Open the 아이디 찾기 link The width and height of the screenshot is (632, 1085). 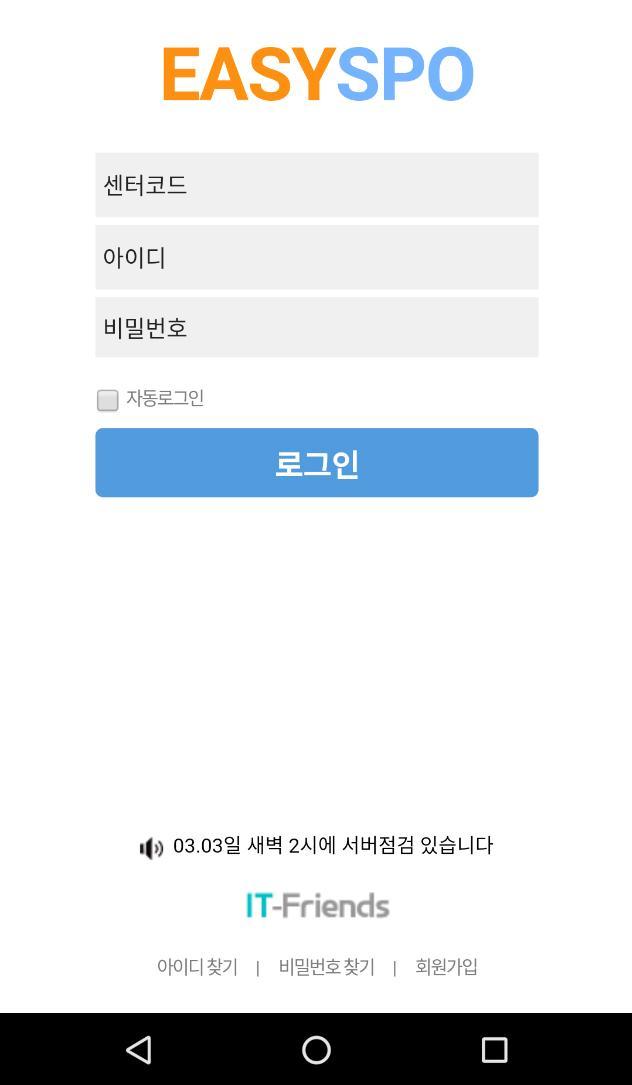point(197,967)
